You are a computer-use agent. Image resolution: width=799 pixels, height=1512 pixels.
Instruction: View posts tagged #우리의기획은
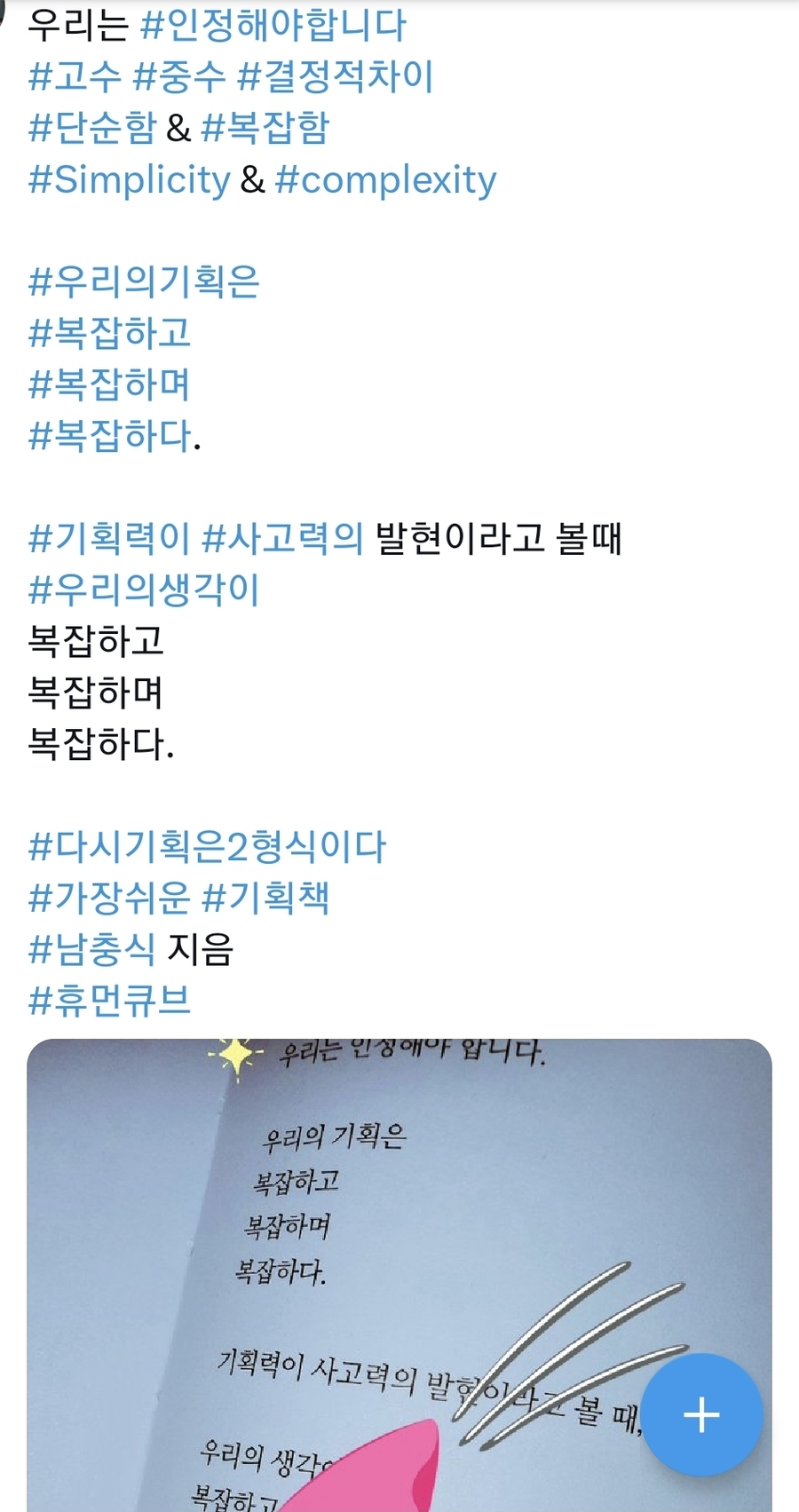(144, 282)
